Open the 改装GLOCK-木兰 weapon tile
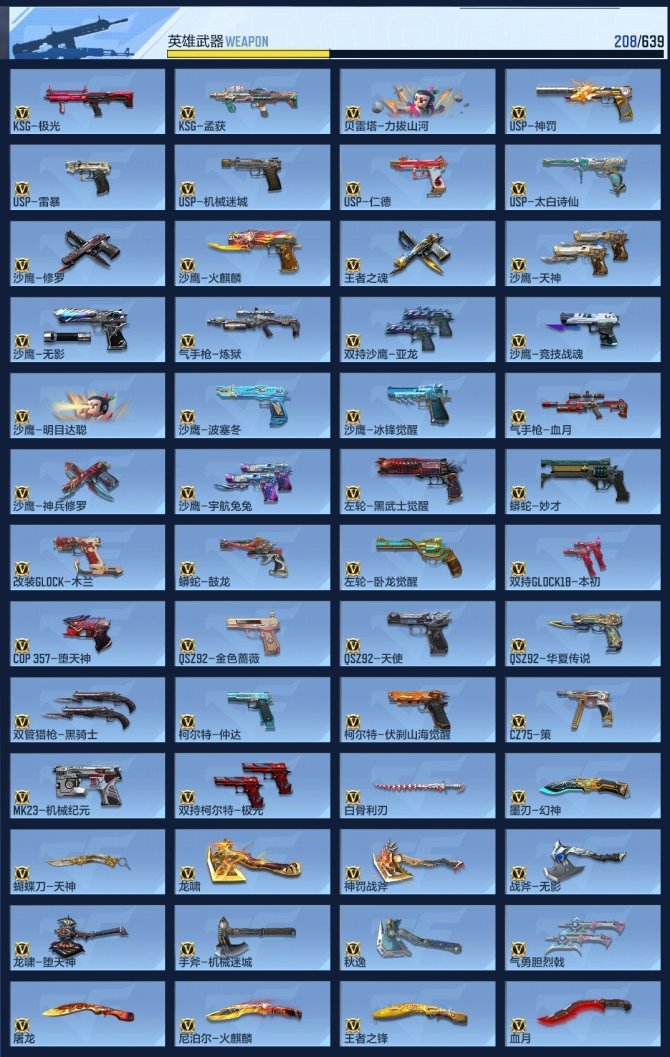The height and width of the screenshot is (1057, 670). pyautogui.click(x=87, y=557)
